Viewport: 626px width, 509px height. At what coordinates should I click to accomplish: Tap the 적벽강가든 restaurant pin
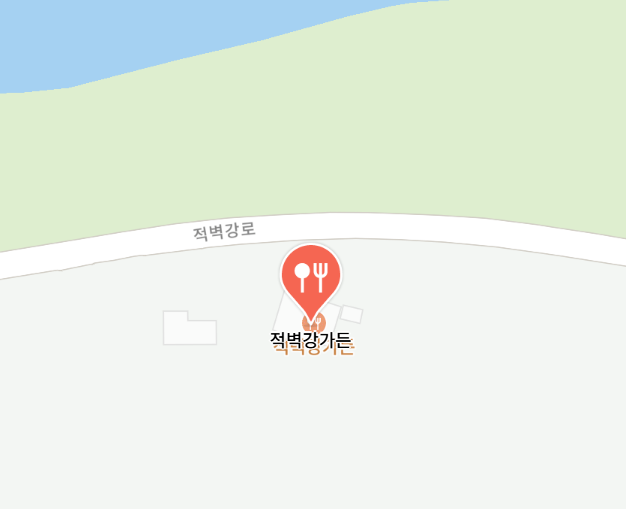click(x=311, y=274)
